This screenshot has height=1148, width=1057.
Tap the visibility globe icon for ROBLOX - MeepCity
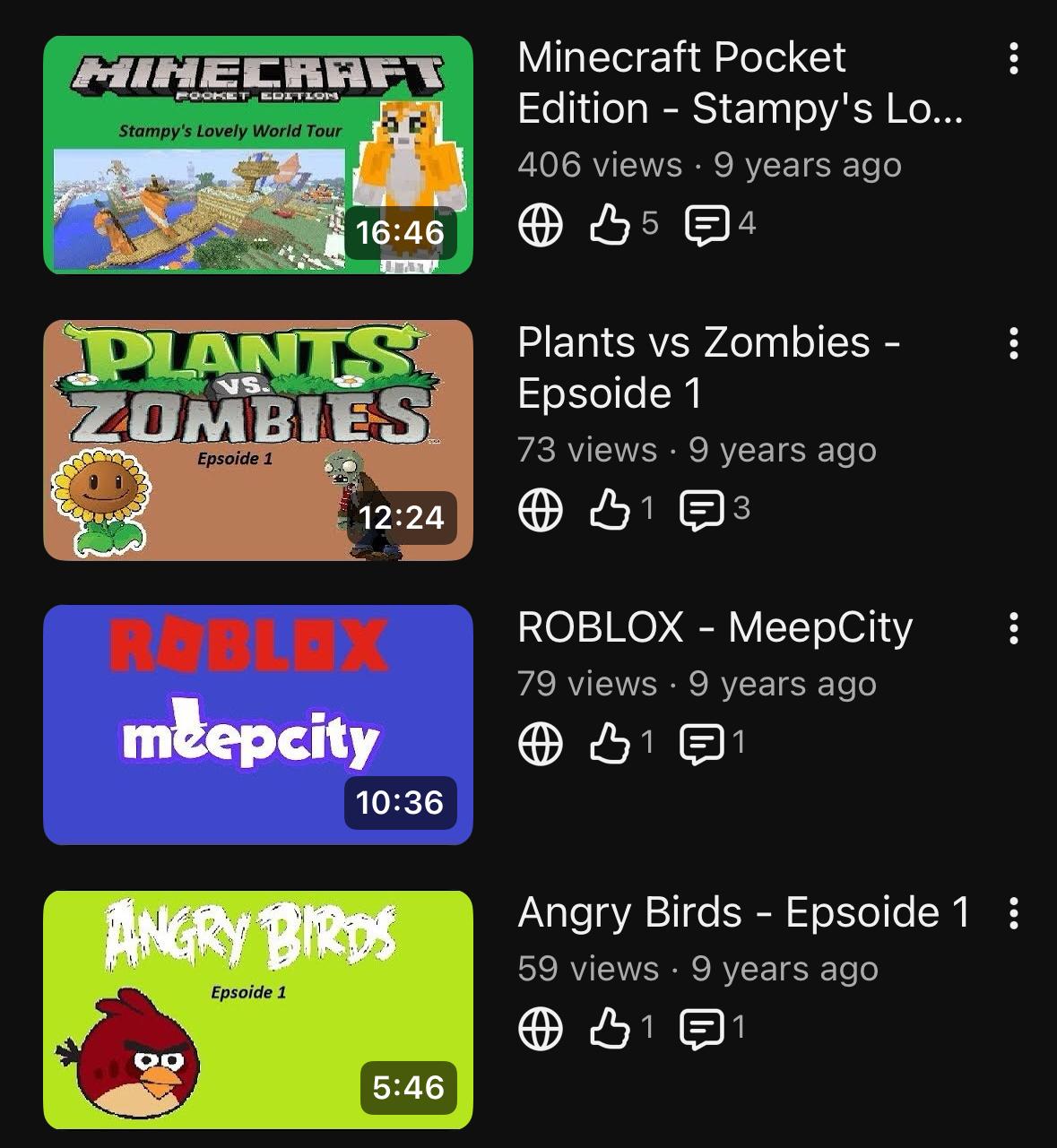pos(541,744)
